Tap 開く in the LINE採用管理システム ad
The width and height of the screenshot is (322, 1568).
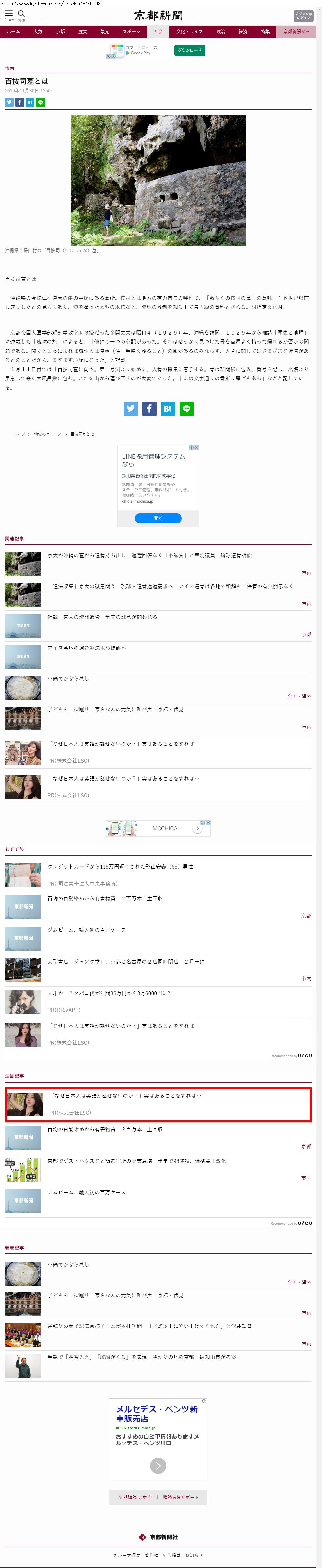click(x=158, y=518)
